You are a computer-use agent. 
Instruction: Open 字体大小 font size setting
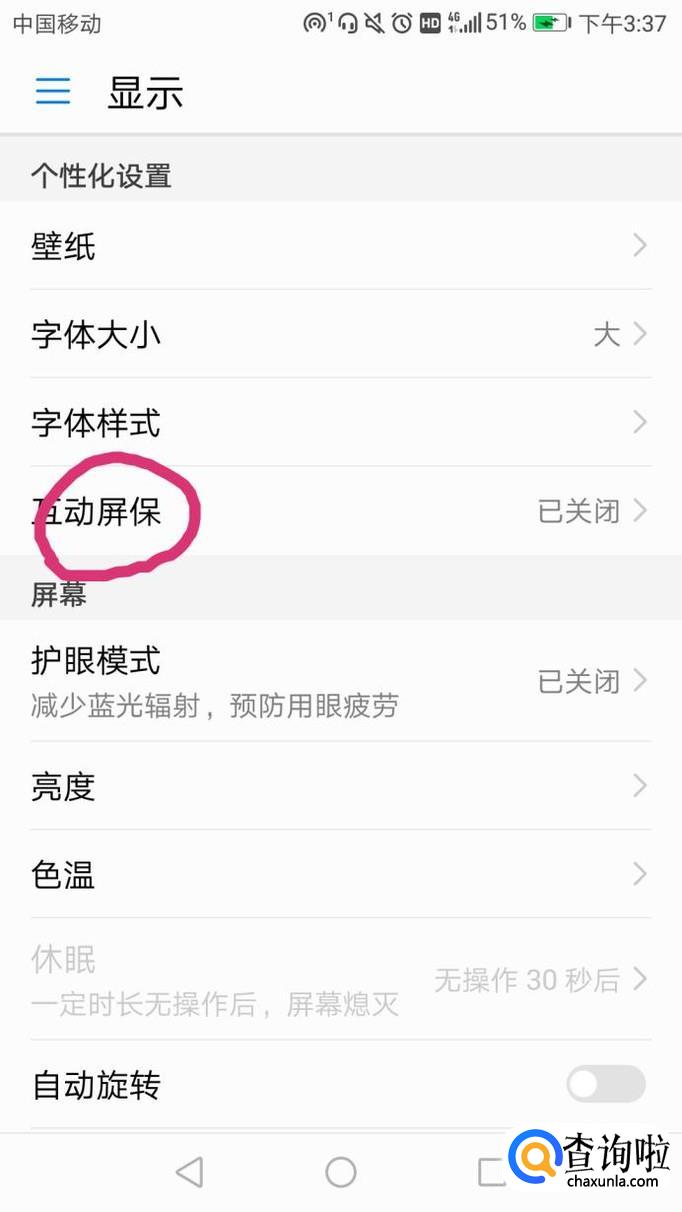point(341,334)
